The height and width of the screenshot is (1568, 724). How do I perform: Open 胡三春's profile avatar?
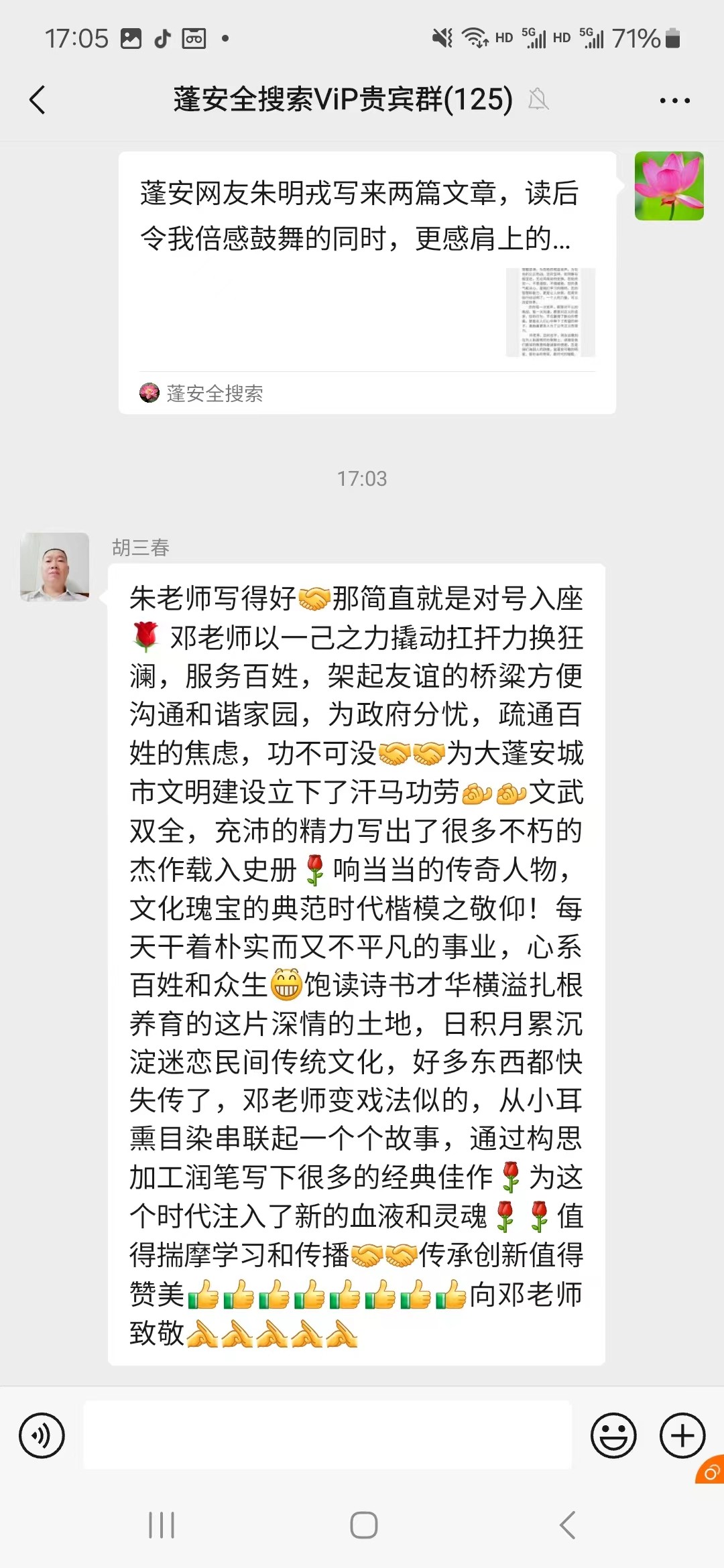(55, 567)
